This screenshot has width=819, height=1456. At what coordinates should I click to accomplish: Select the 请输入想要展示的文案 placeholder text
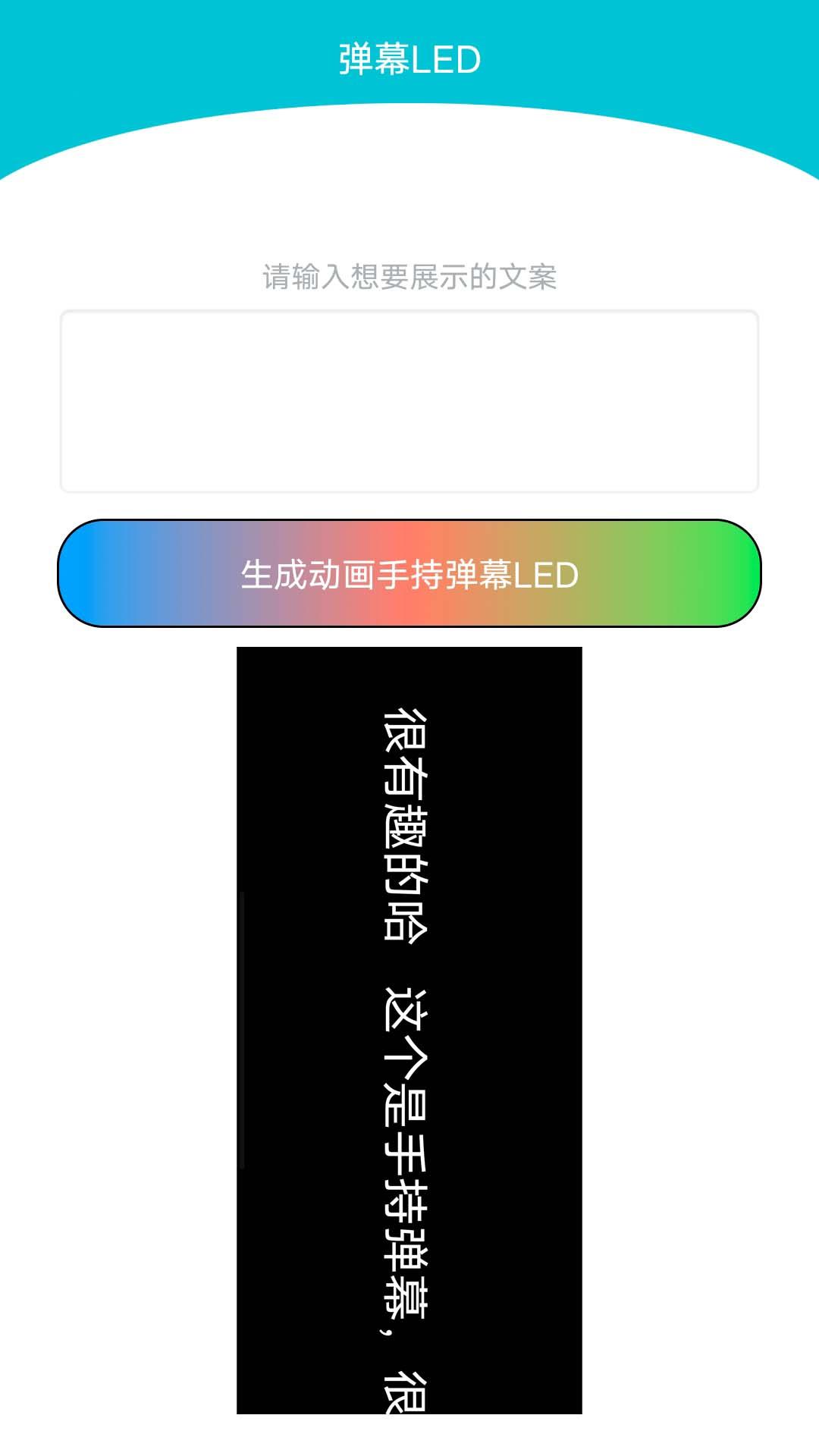click(409, 275)
